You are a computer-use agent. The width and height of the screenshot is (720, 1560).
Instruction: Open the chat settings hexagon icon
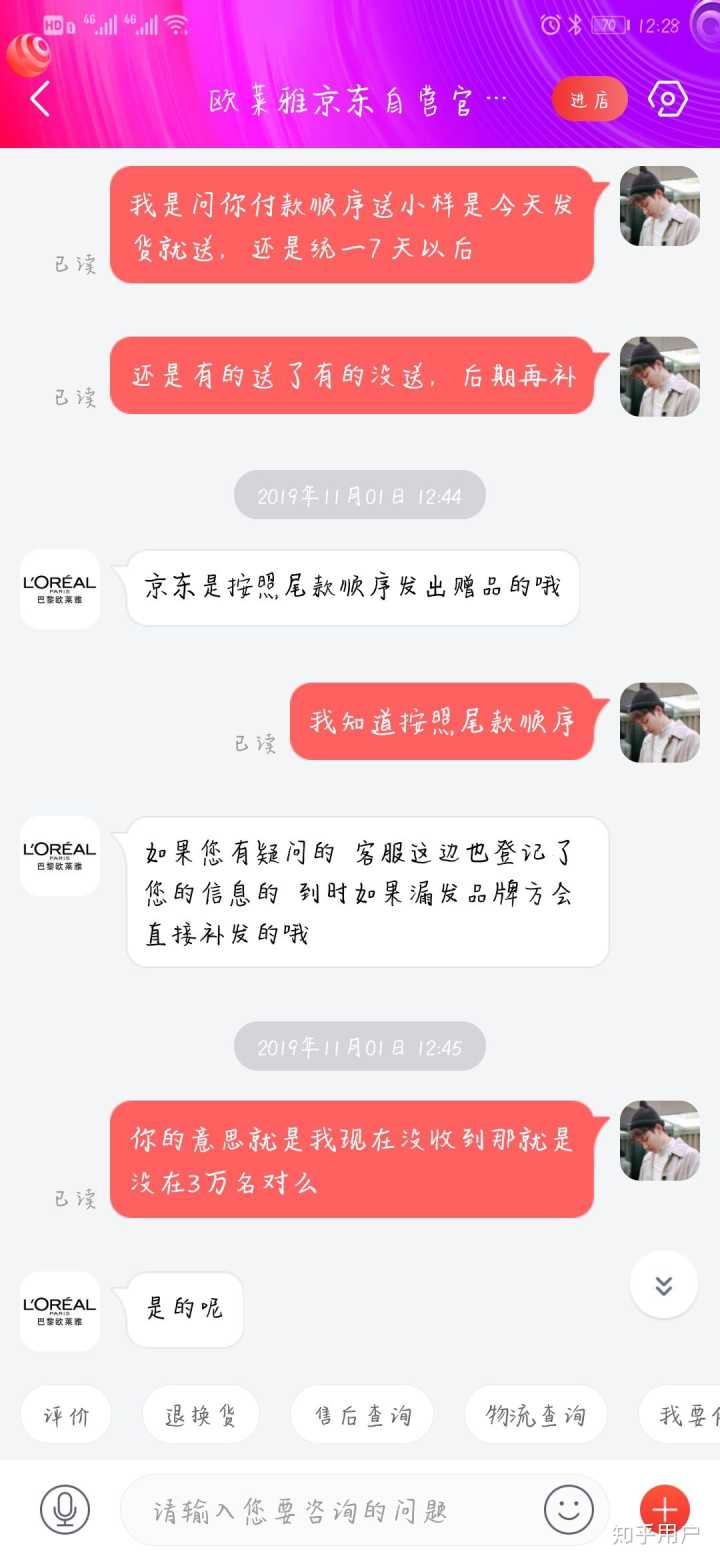point(667,99)
